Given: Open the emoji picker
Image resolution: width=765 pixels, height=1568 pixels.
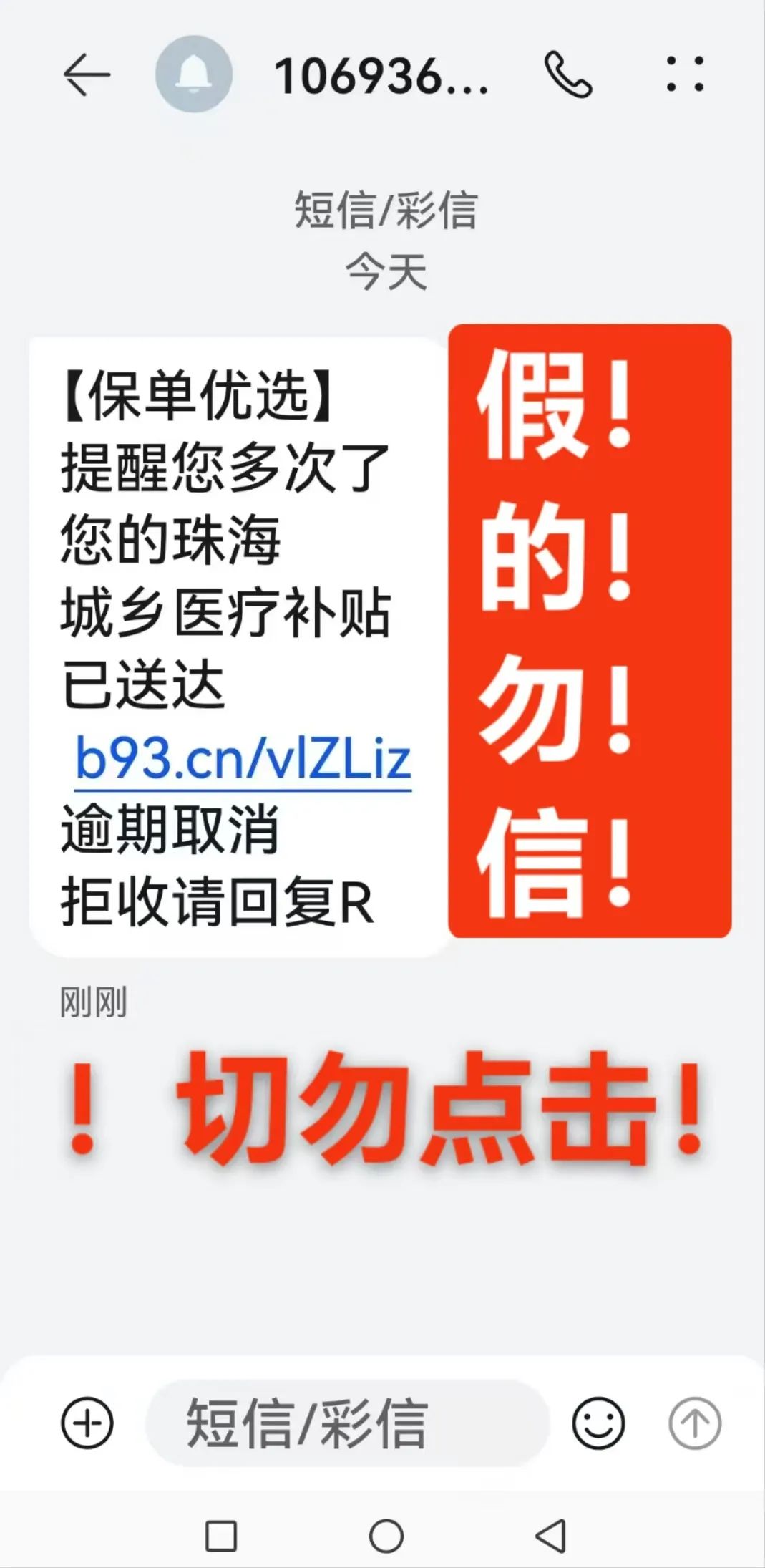Looking at the screenshot, I should click(598, 1422).
